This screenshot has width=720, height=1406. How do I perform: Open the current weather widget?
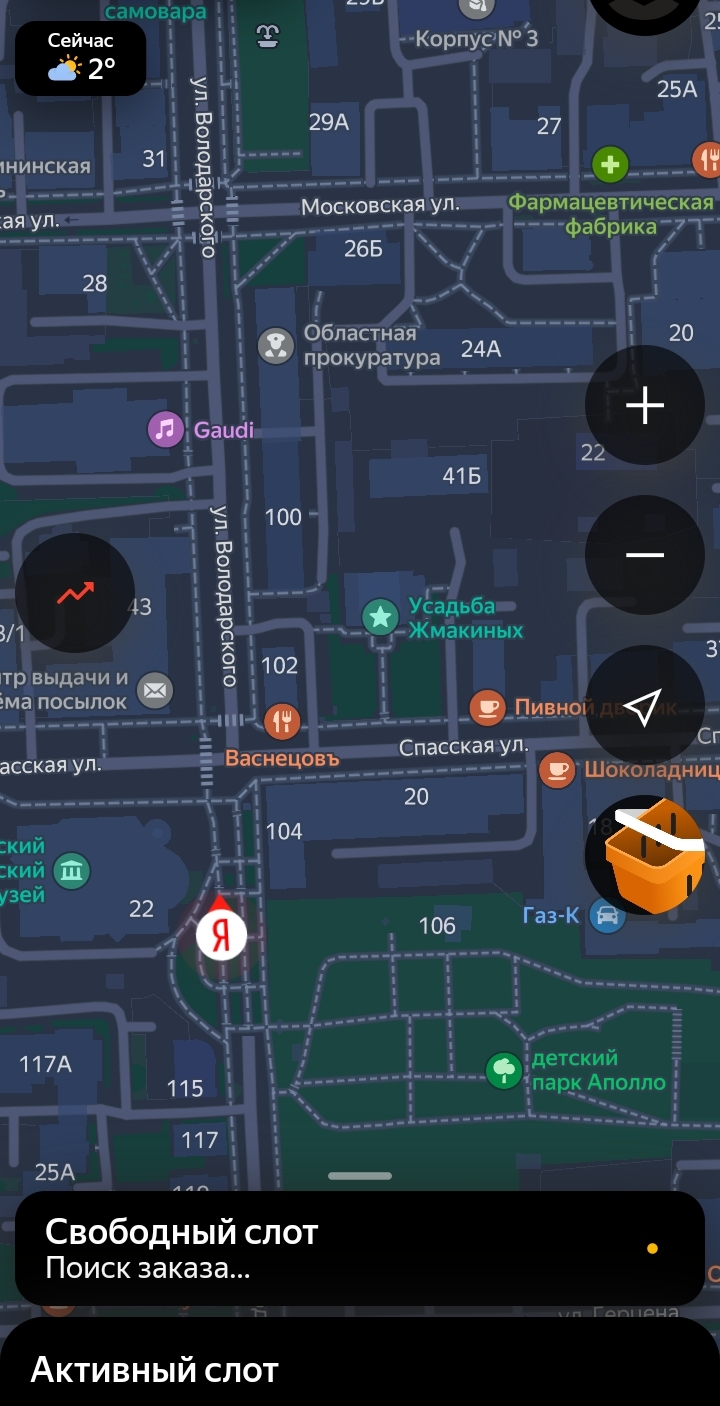(x=81, y=59)
